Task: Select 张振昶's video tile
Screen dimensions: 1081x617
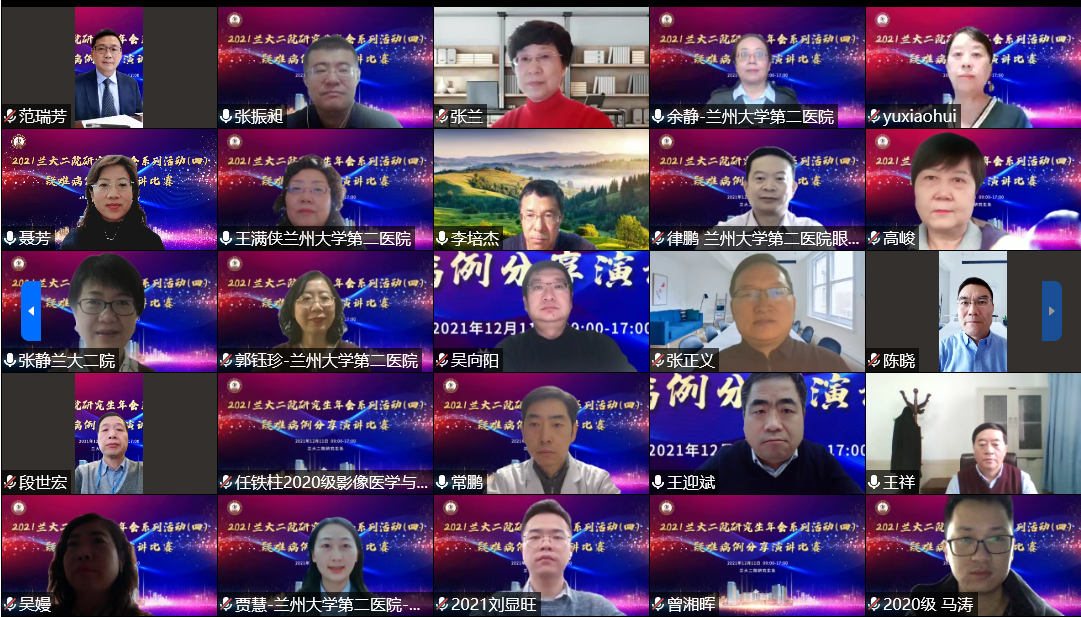Action: coord(325,66)
